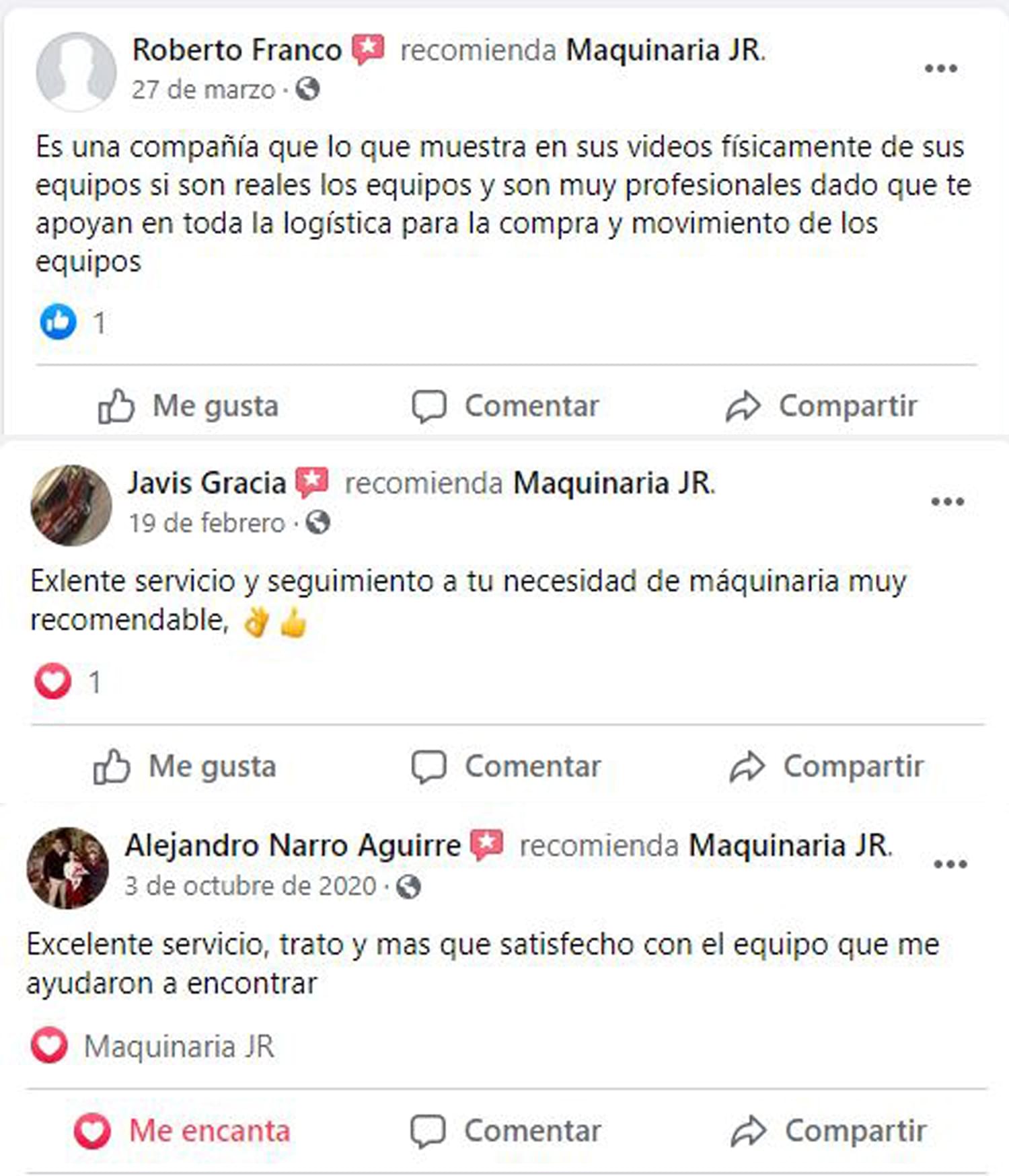See who reacted to Javis Gracia's review

coord(67,682)
